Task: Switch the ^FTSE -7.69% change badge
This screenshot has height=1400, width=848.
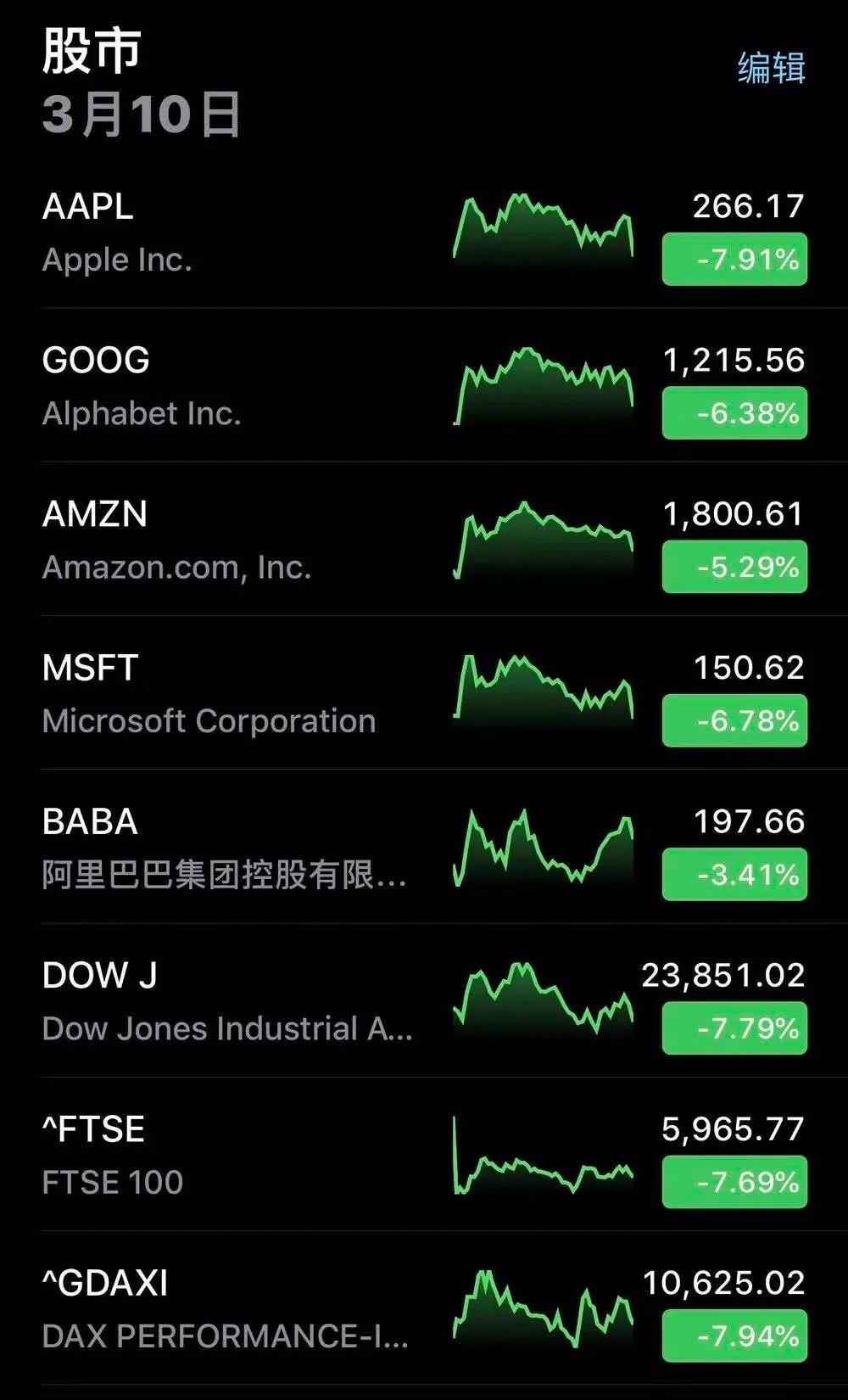Action: coord(734,1182)
